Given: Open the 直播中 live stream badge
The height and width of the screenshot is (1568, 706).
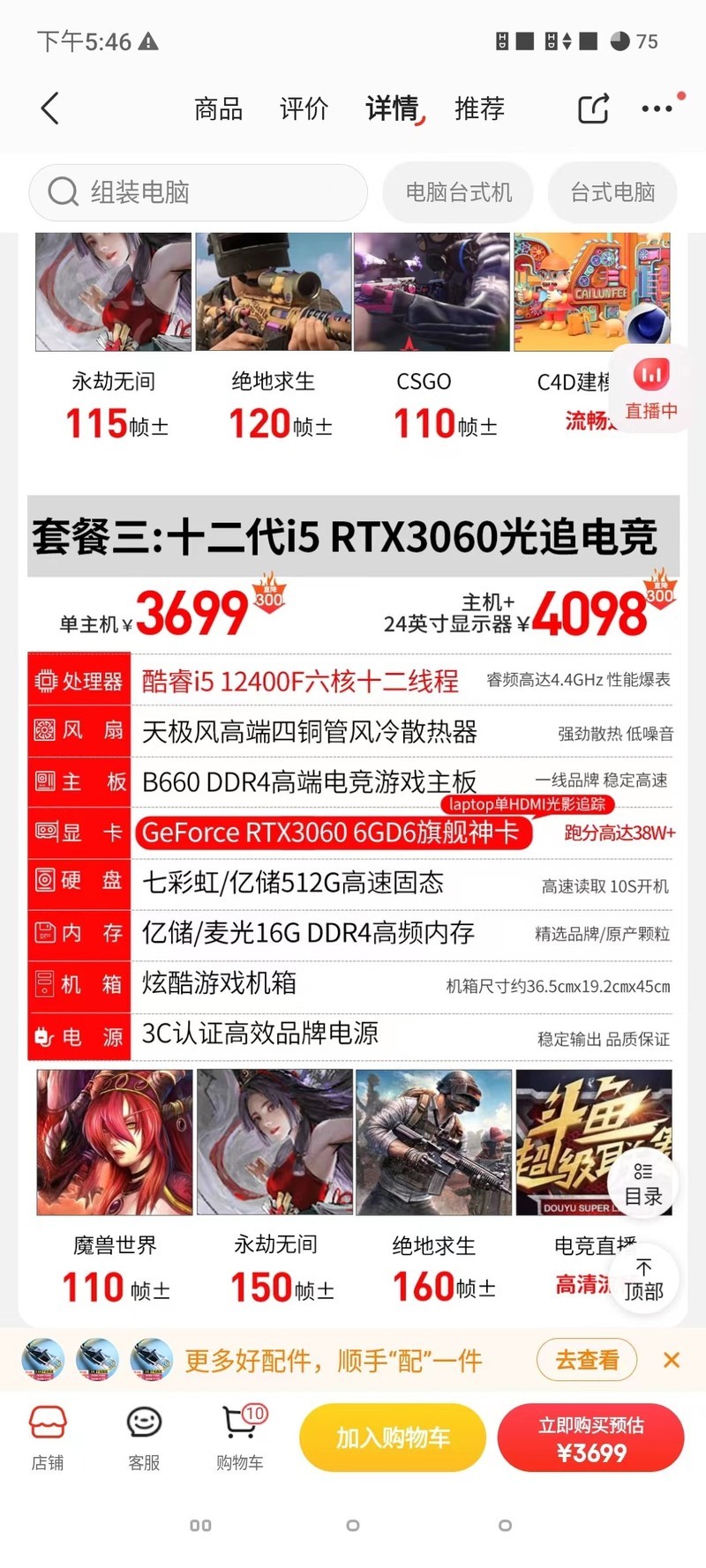Looking at the screenshot, I should [x=651, y=388].
